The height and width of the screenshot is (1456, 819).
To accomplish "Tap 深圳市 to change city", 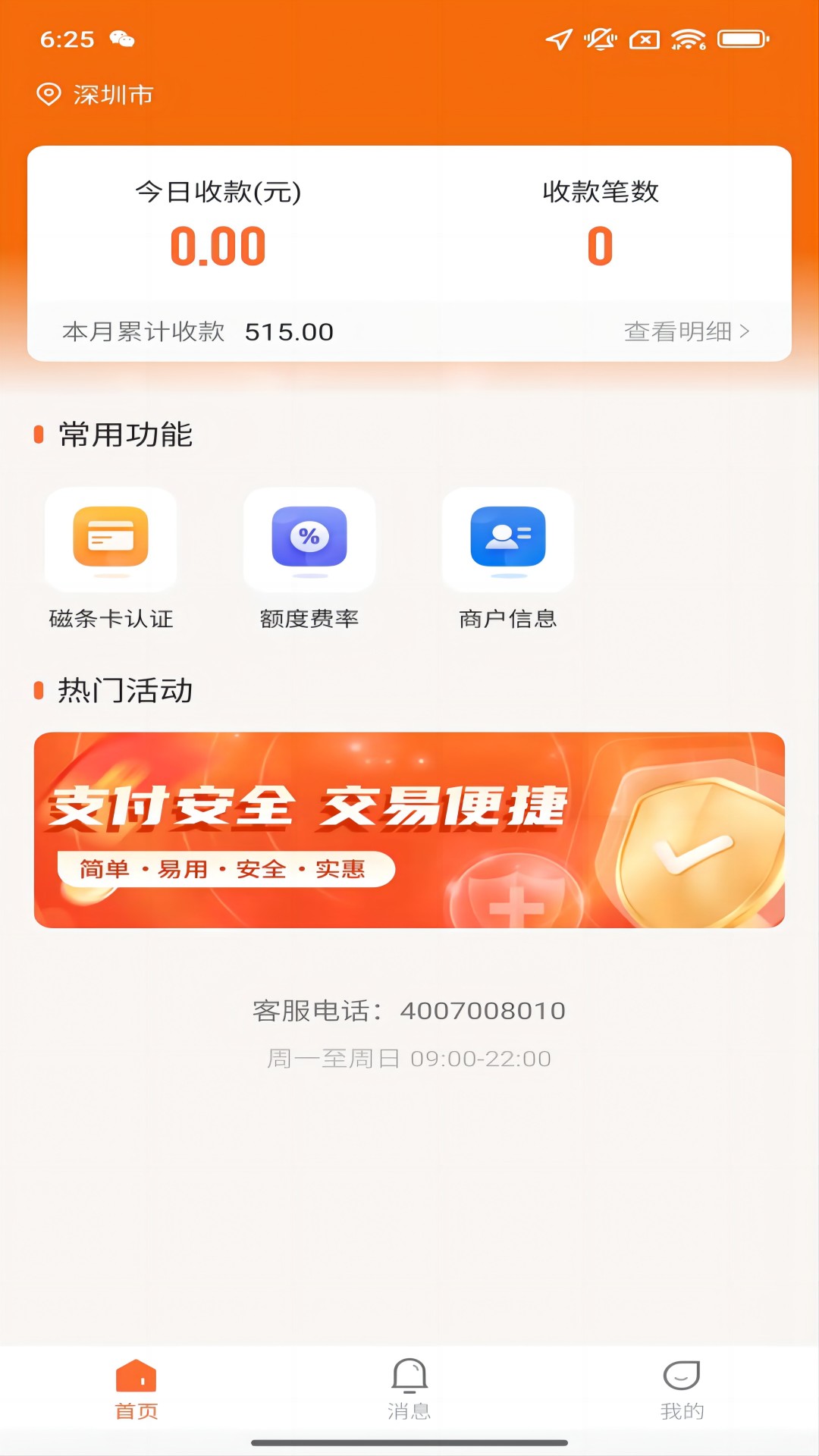I will pos(111,94).
